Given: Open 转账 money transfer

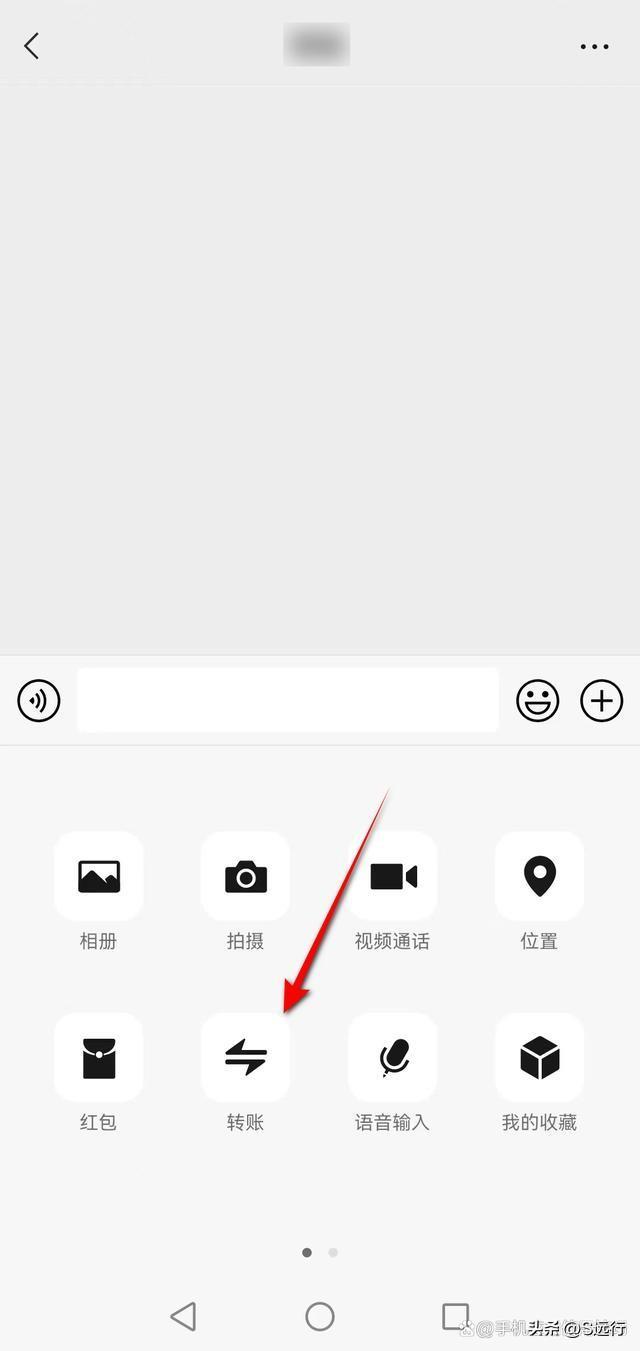Looking at the screenshot, I should tap(245, 1058).
